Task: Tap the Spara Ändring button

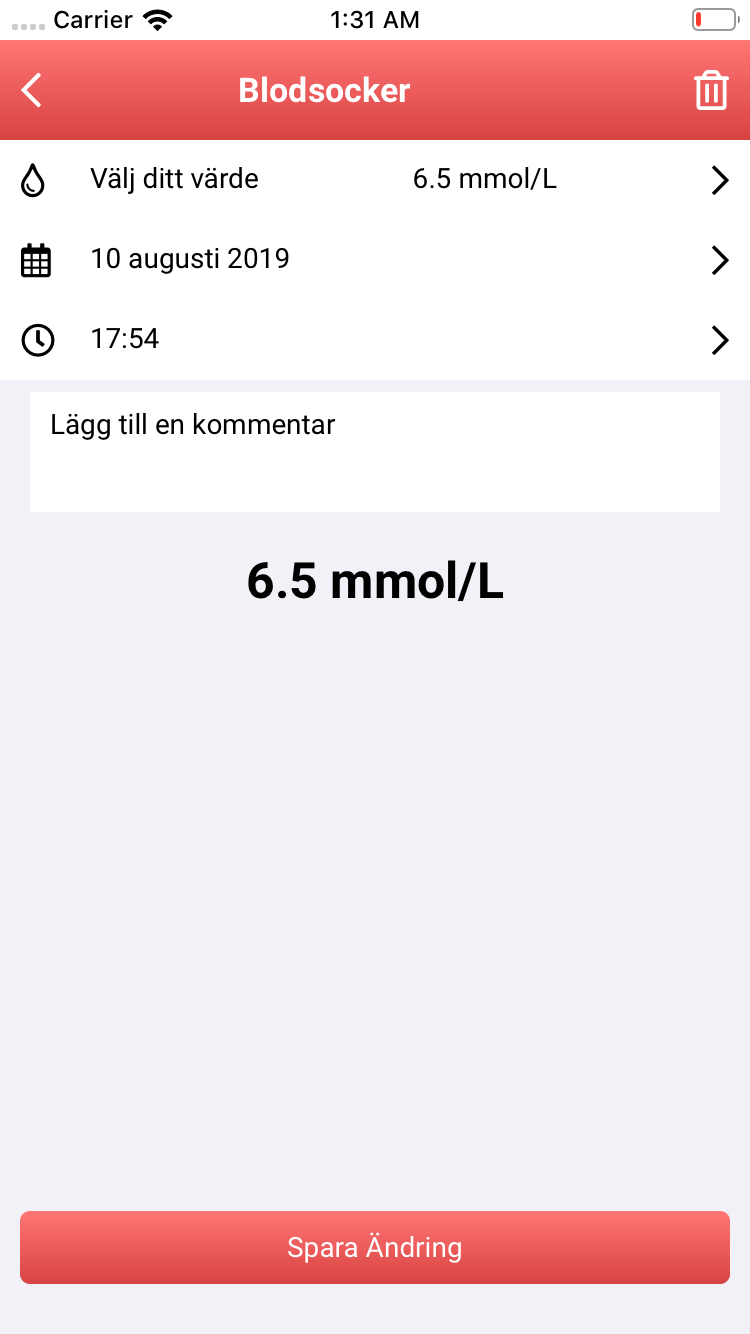Action: [375, 1248]
